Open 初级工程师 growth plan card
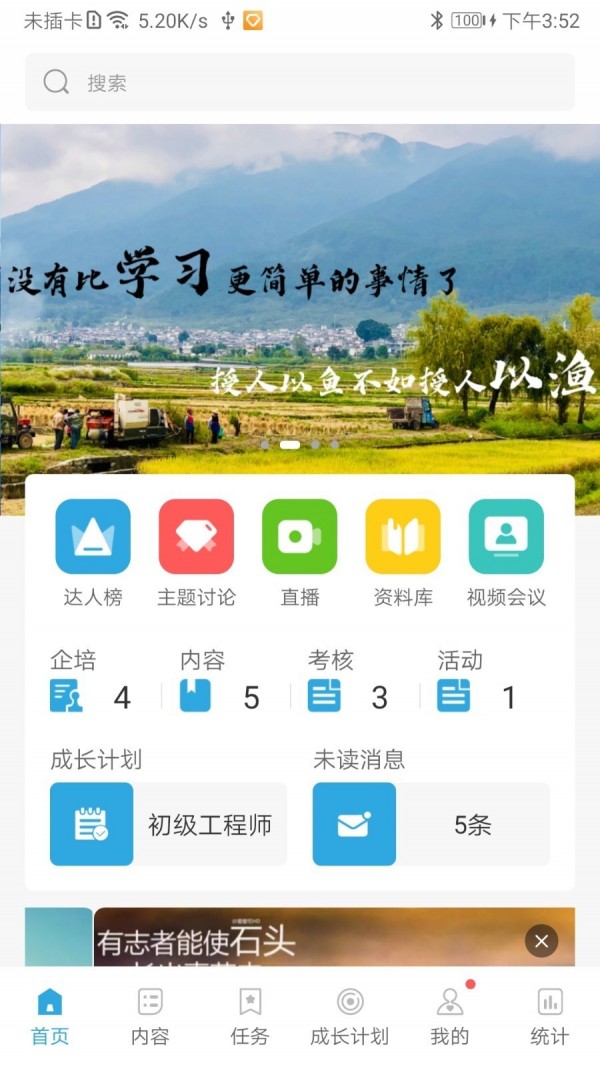The width and height of the screenshot is (600, 1067). coord(168,824)
